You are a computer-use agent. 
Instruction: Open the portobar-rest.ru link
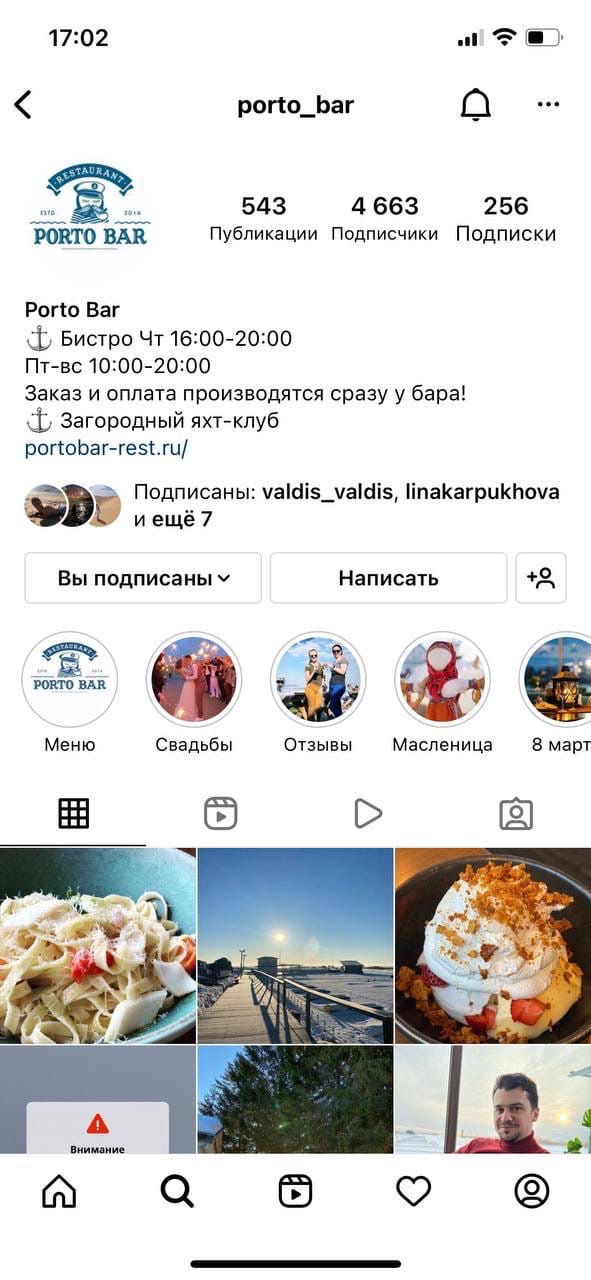(x=106, y=448)
